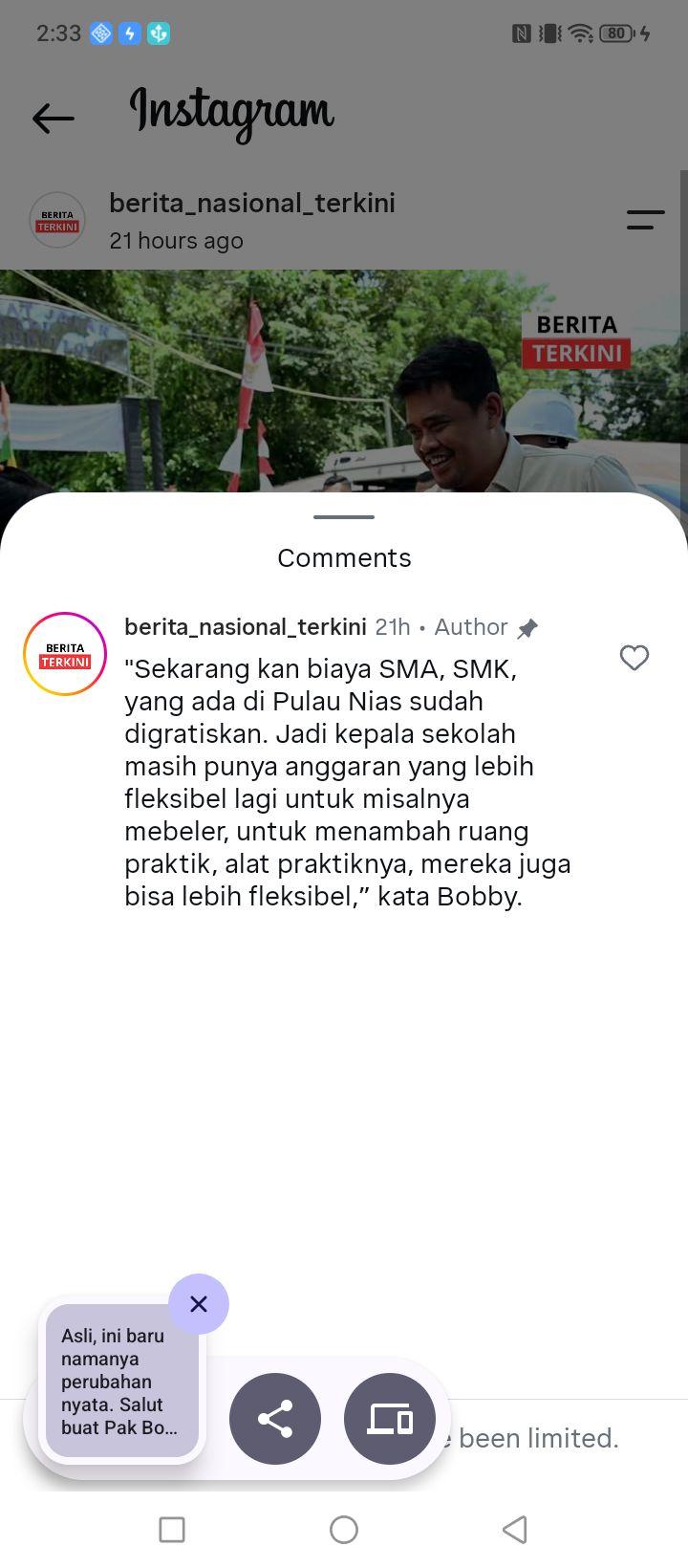Open the post options menu icon
Screen dimensions: 688x1568
coord(645,220)
